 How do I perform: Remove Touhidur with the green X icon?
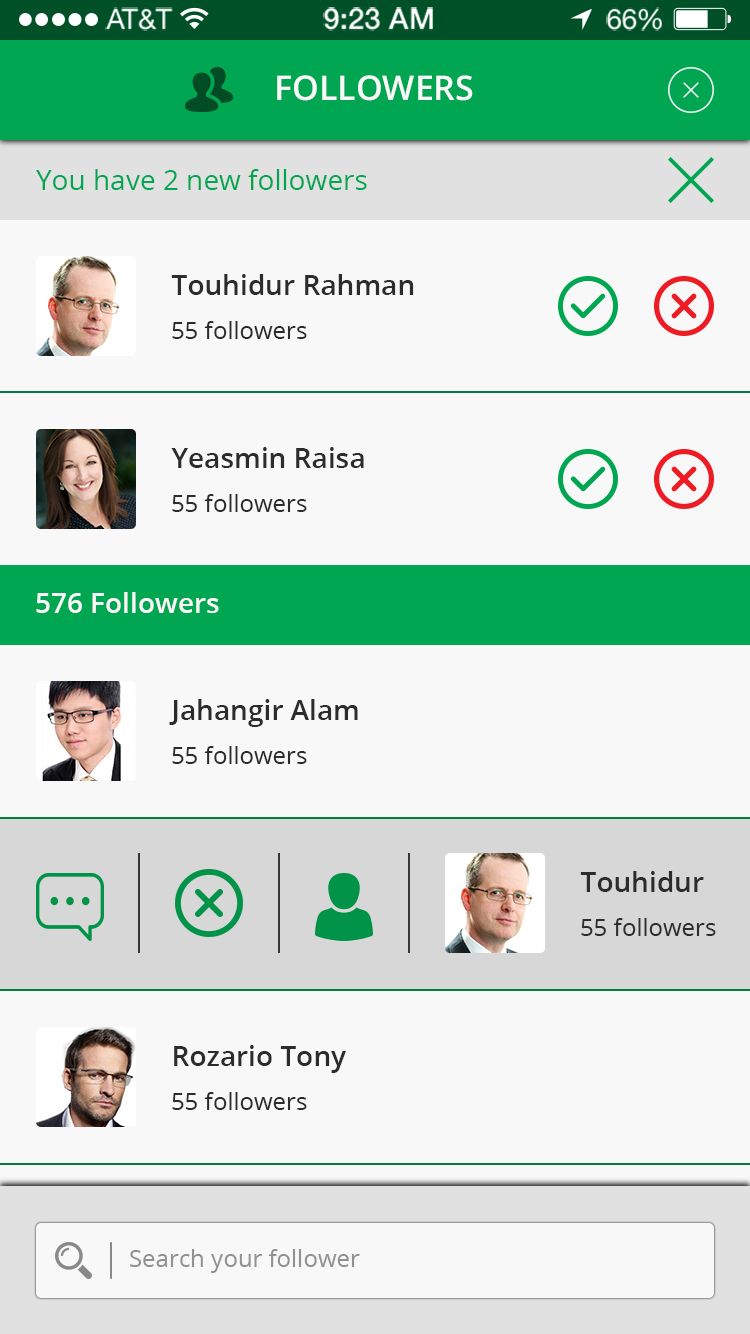tap(209, 904)
